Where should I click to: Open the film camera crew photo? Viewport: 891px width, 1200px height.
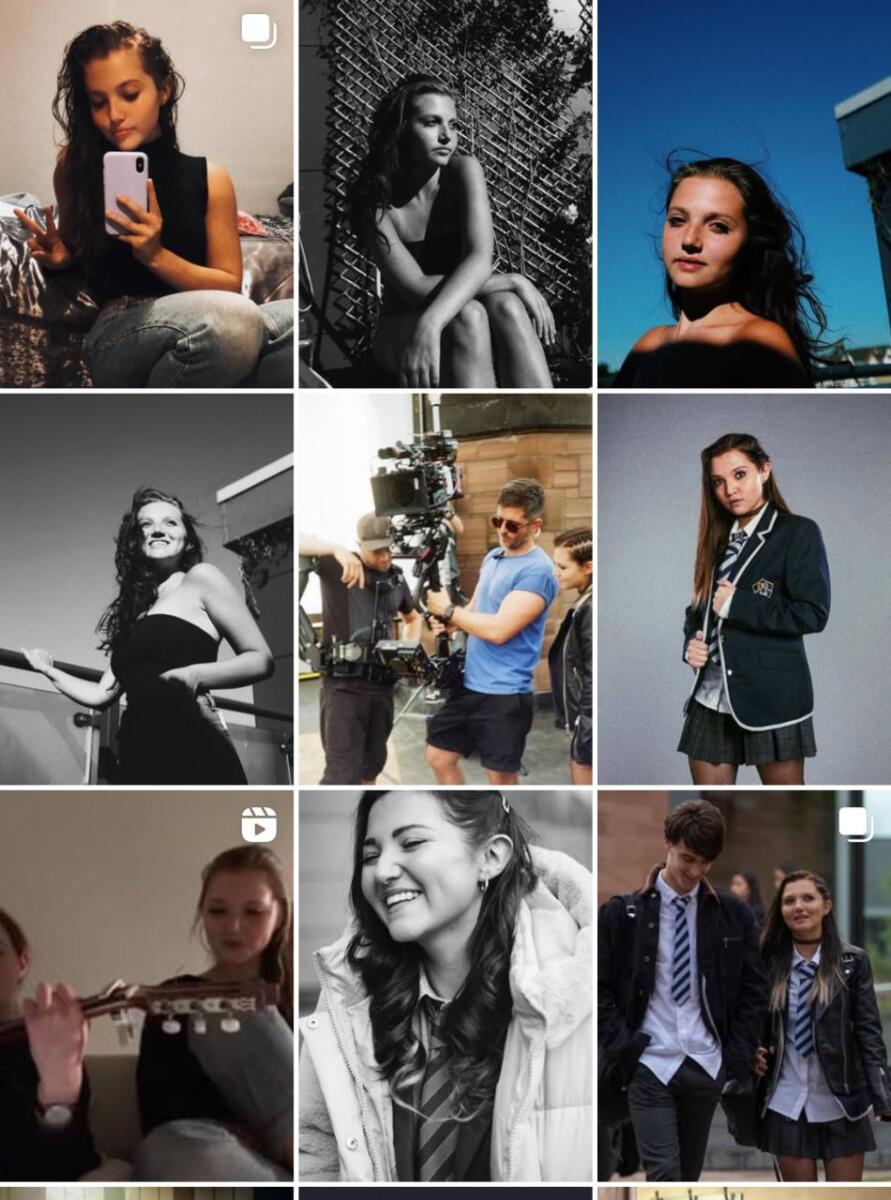click(445, 589)
